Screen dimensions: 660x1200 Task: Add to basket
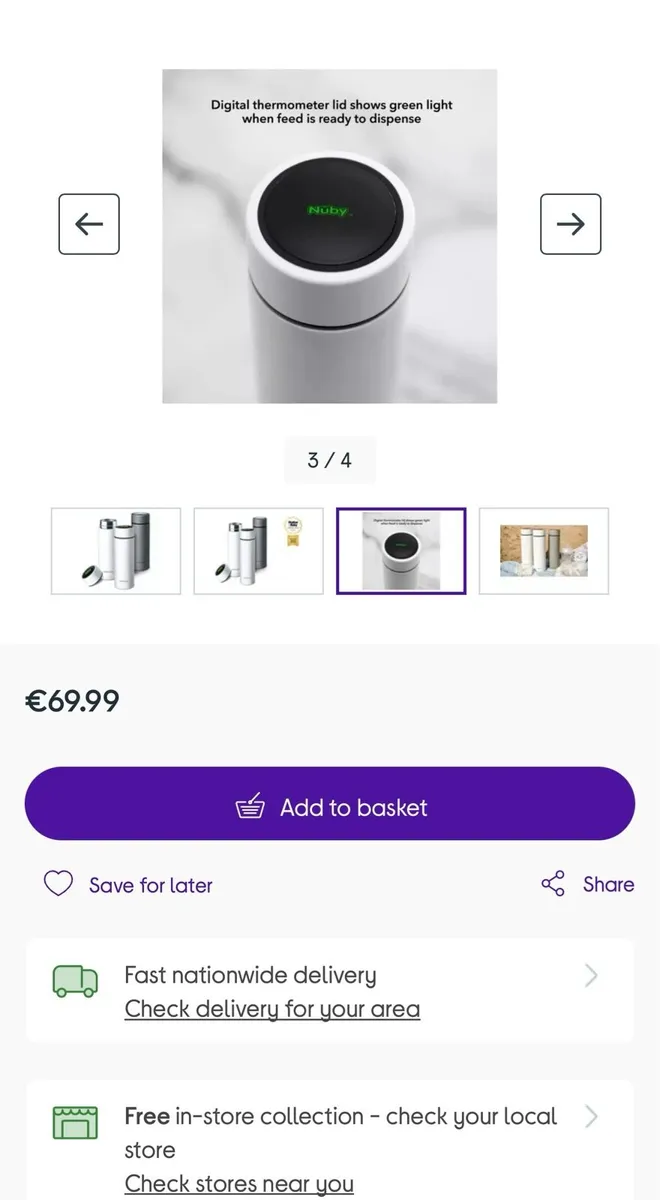click(x=330, y=804)
